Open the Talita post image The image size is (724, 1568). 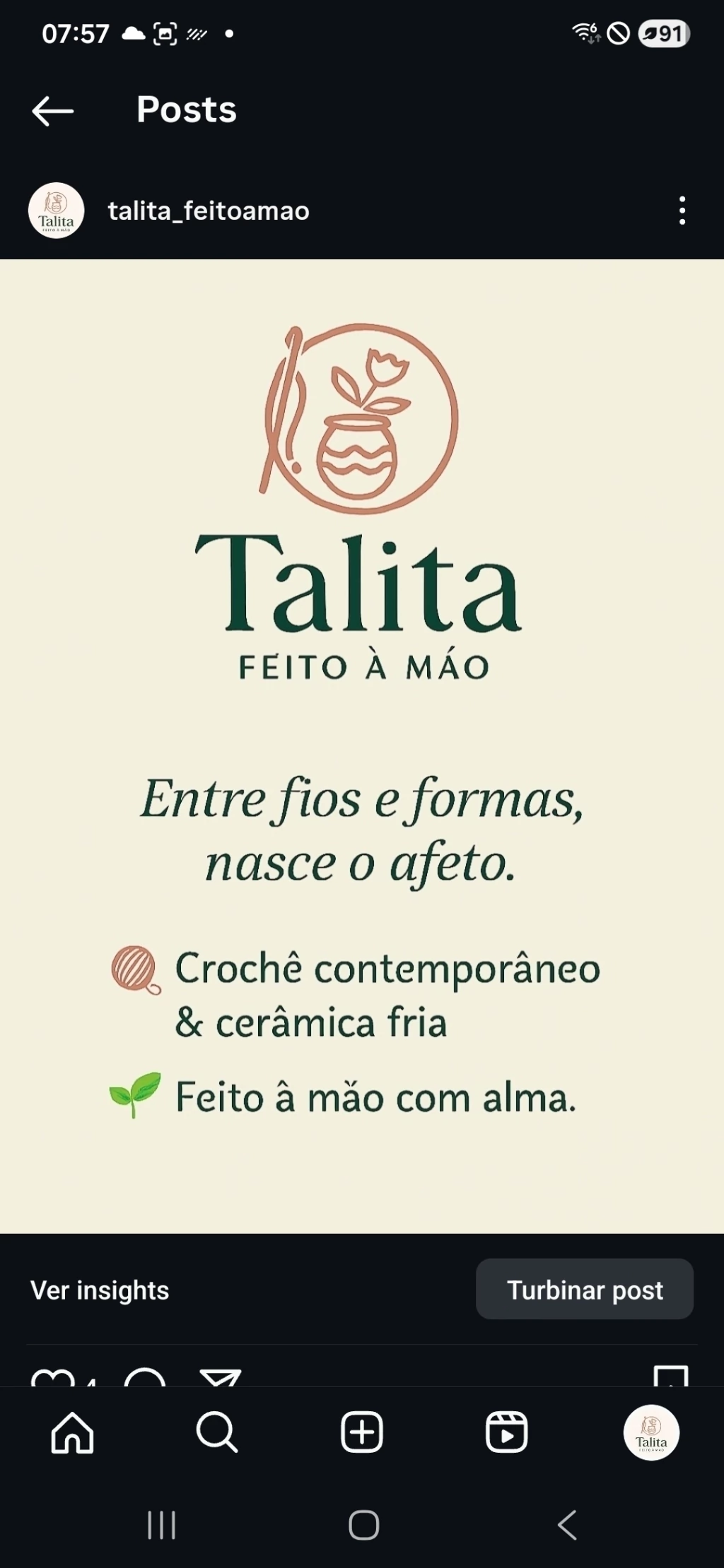point(362,745)
